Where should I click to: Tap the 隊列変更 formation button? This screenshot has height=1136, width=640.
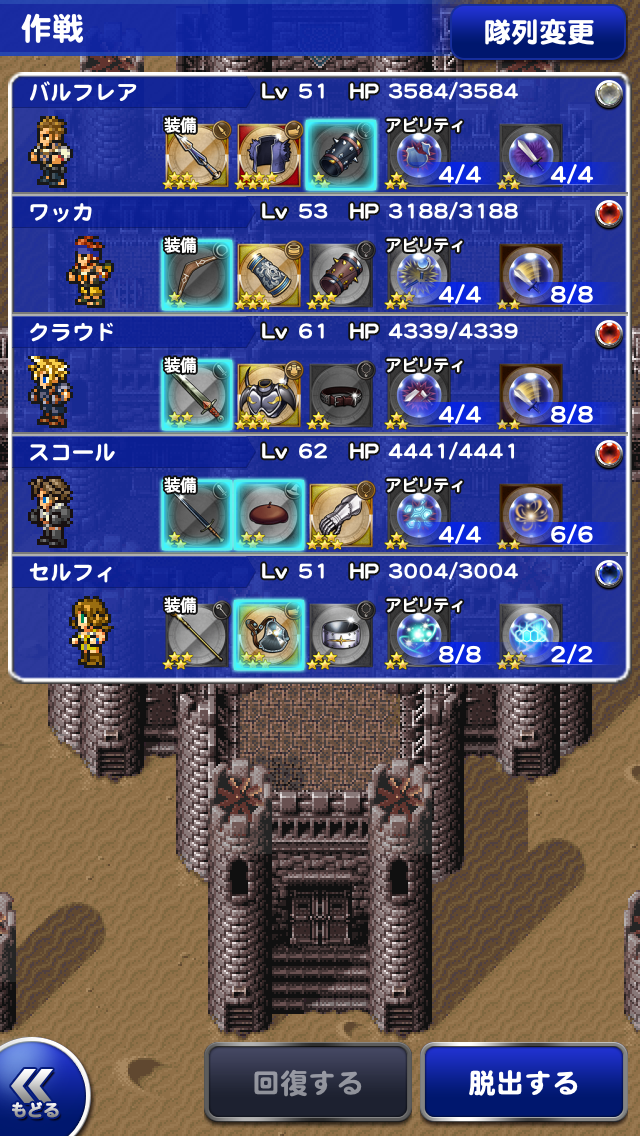[538, 31]
